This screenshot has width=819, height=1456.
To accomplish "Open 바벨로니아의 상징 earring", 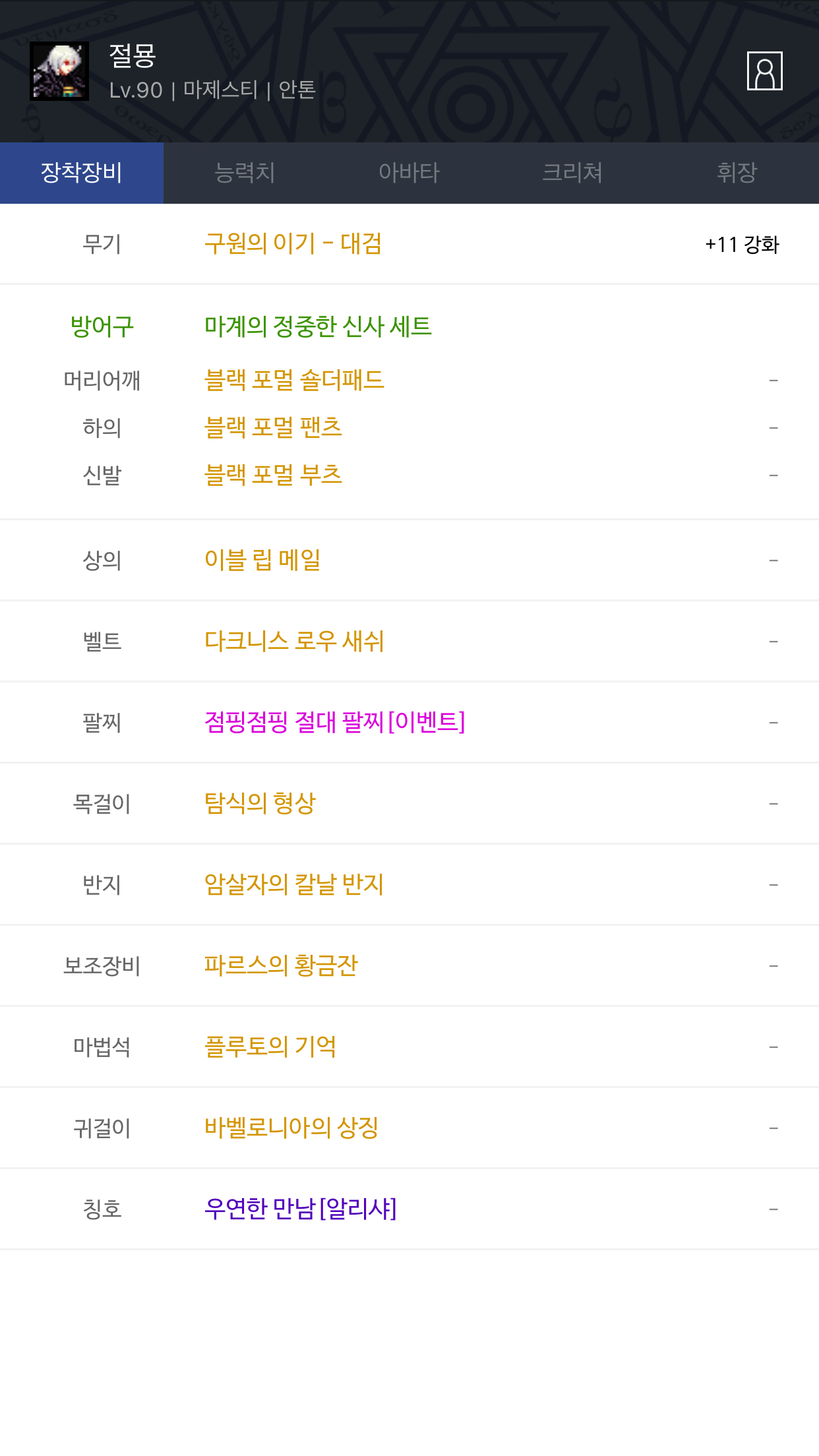I will point(291,1128).
